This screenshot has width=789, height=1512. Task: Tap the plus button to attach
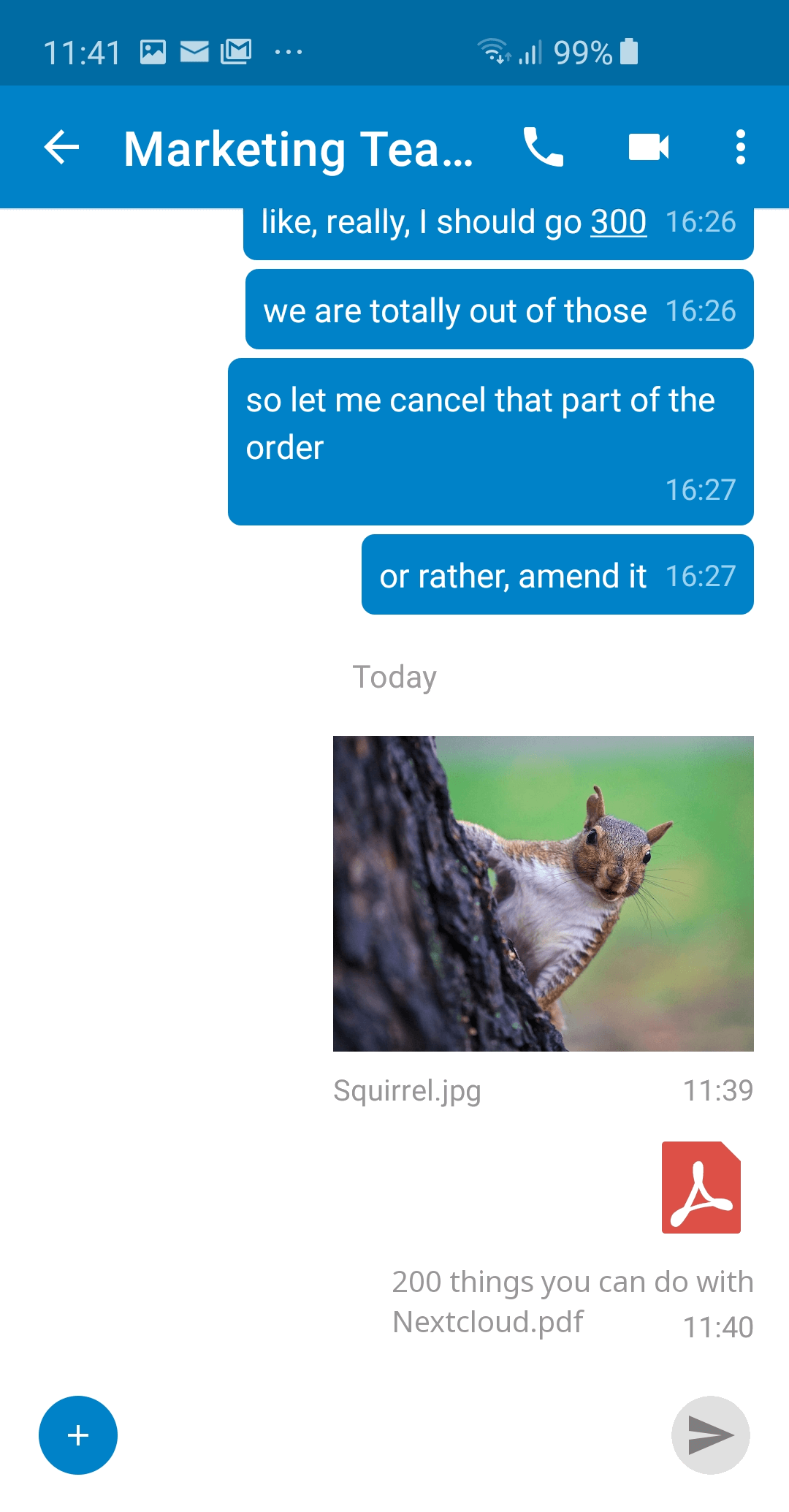click(x=78, y=1435)
